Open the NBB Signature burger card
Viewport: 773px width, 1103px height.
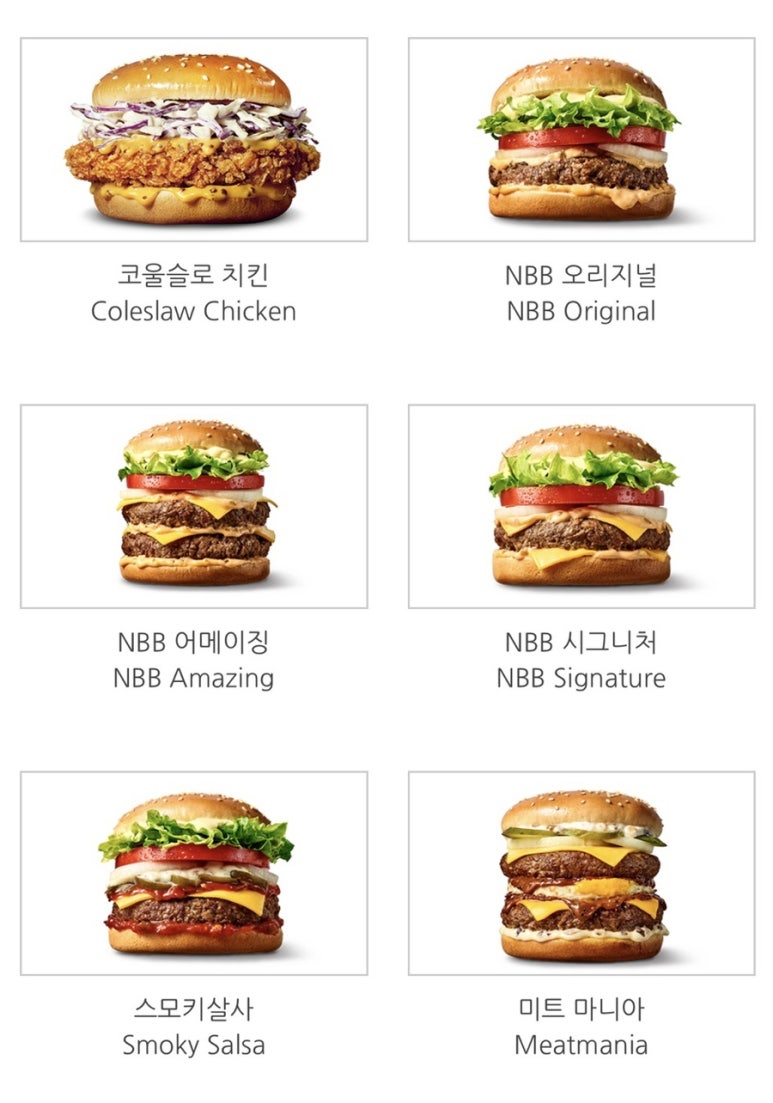point(581,506)
